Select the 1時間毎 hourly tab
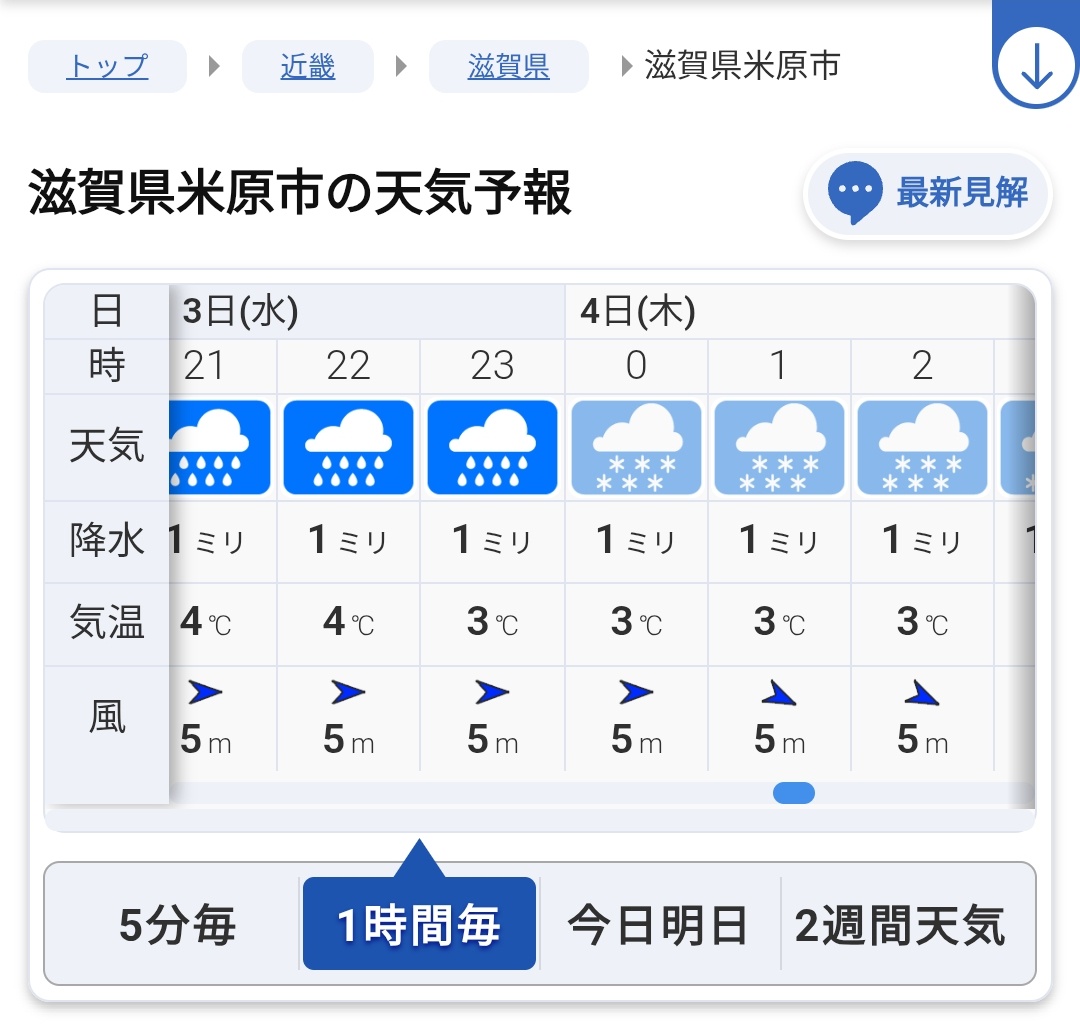 pyautogui.click(x=419, y=925)
